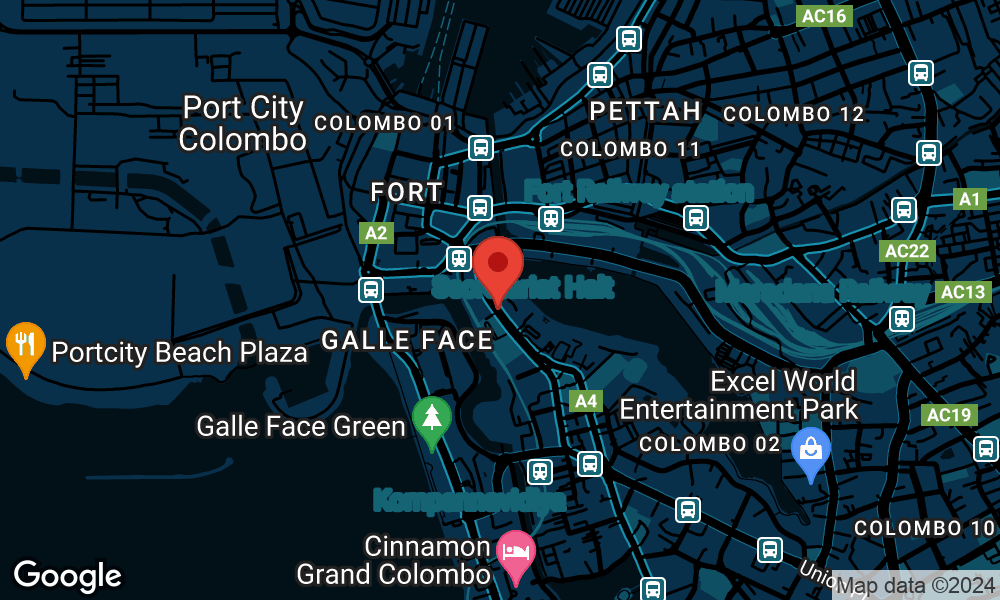Select the Galle Face Green park pin

pyautogui.click(x=432, y=418)
